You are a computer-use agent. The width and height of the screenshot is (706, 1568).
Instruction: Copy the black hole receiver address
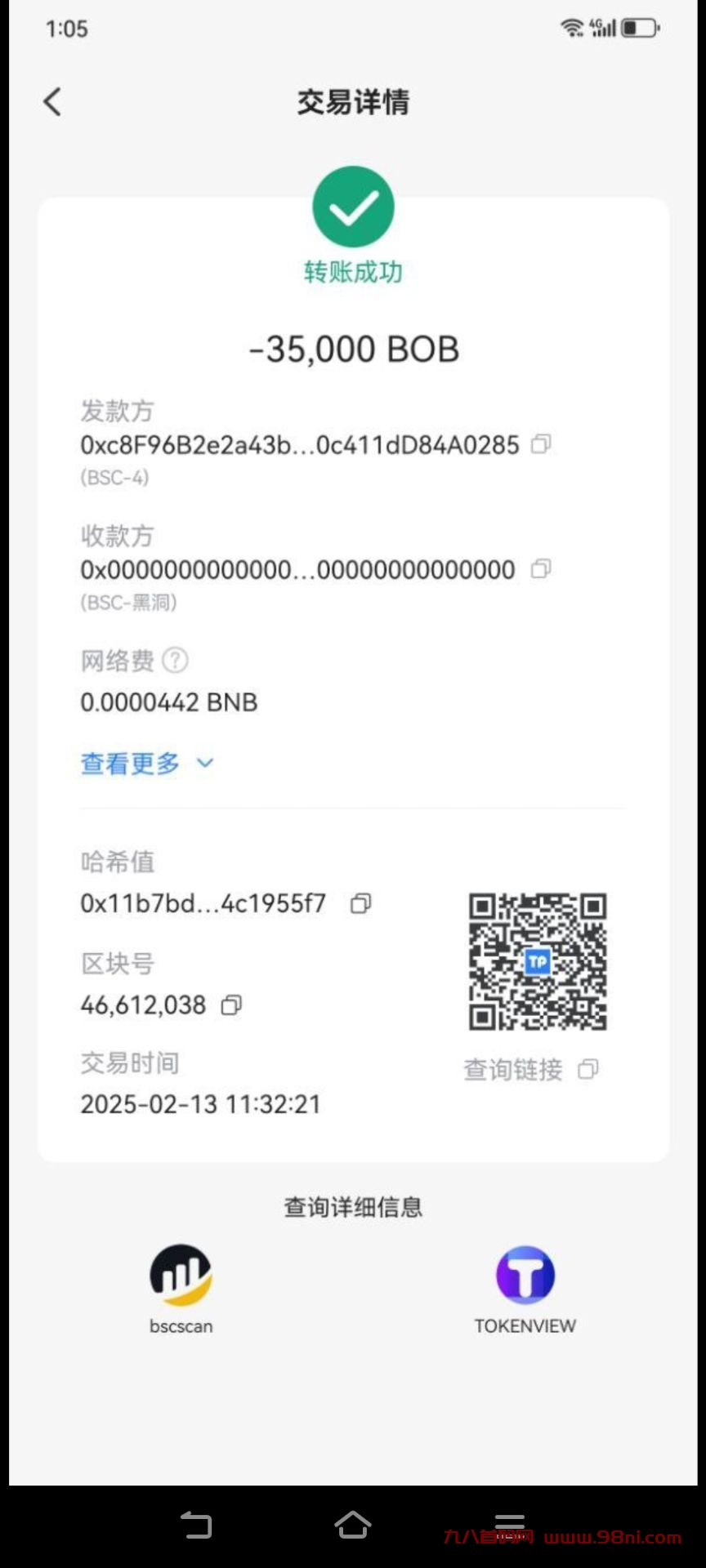click(x=542, y=570)
